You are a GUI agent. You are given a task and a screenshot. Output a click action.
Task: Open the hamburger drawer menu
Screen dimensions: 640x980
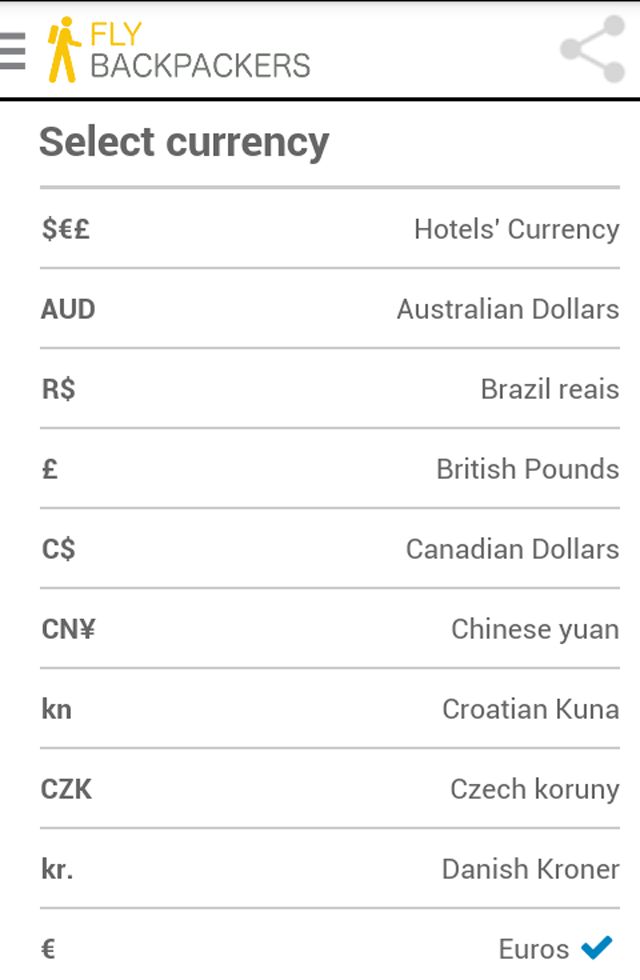click(13, 50)
